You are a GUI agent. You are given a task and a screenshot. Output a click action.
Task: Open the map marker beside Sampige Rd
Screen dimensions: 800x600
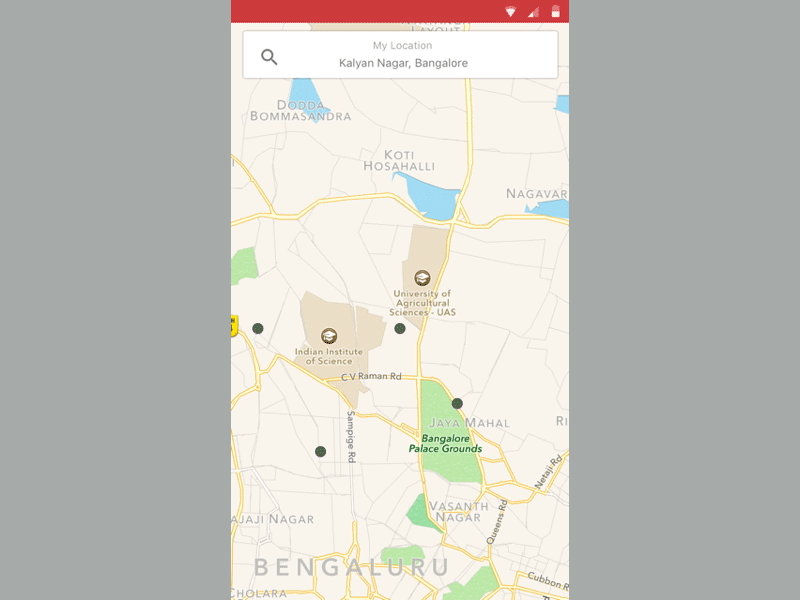tap(320, 452)
